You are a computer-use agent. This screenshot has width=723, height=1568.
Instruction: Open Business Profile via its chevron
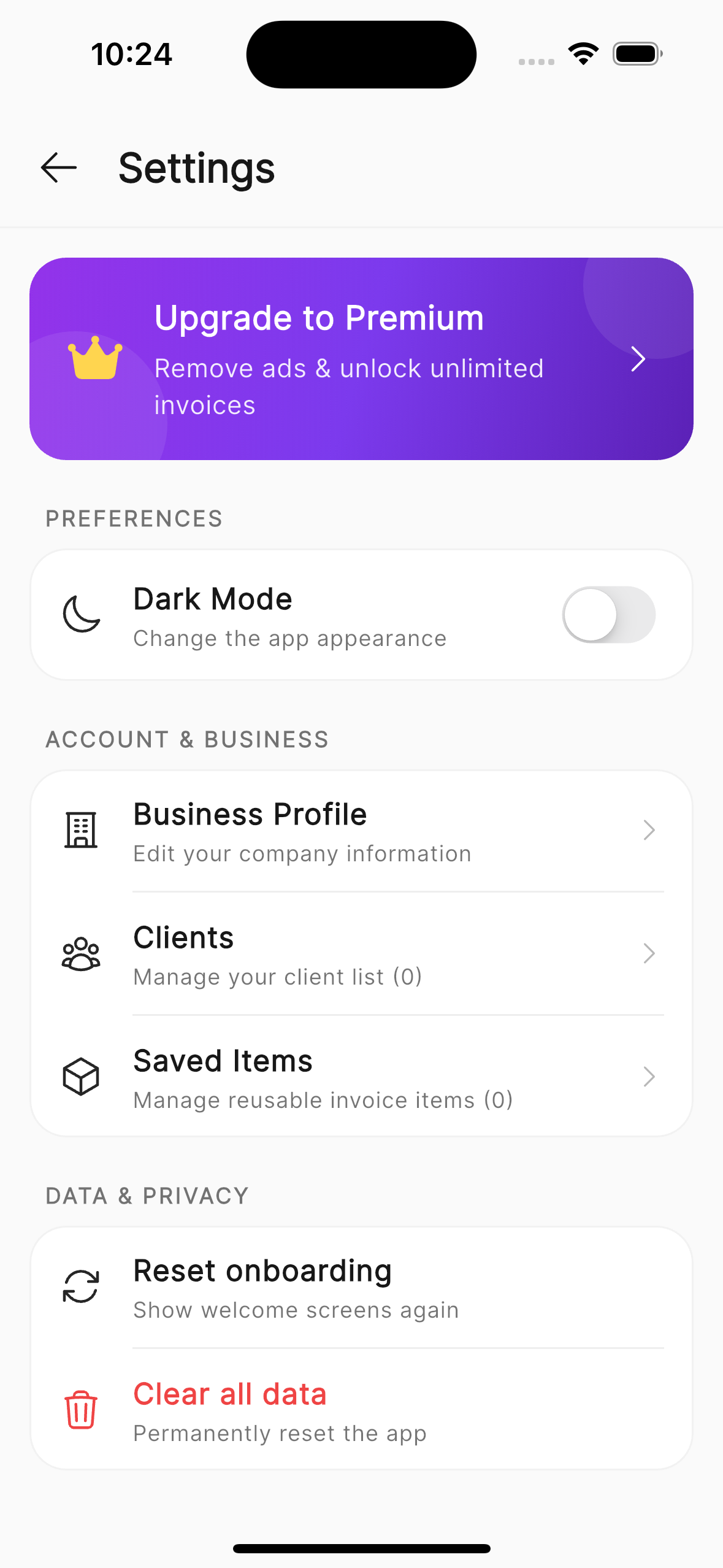[649, 831]
